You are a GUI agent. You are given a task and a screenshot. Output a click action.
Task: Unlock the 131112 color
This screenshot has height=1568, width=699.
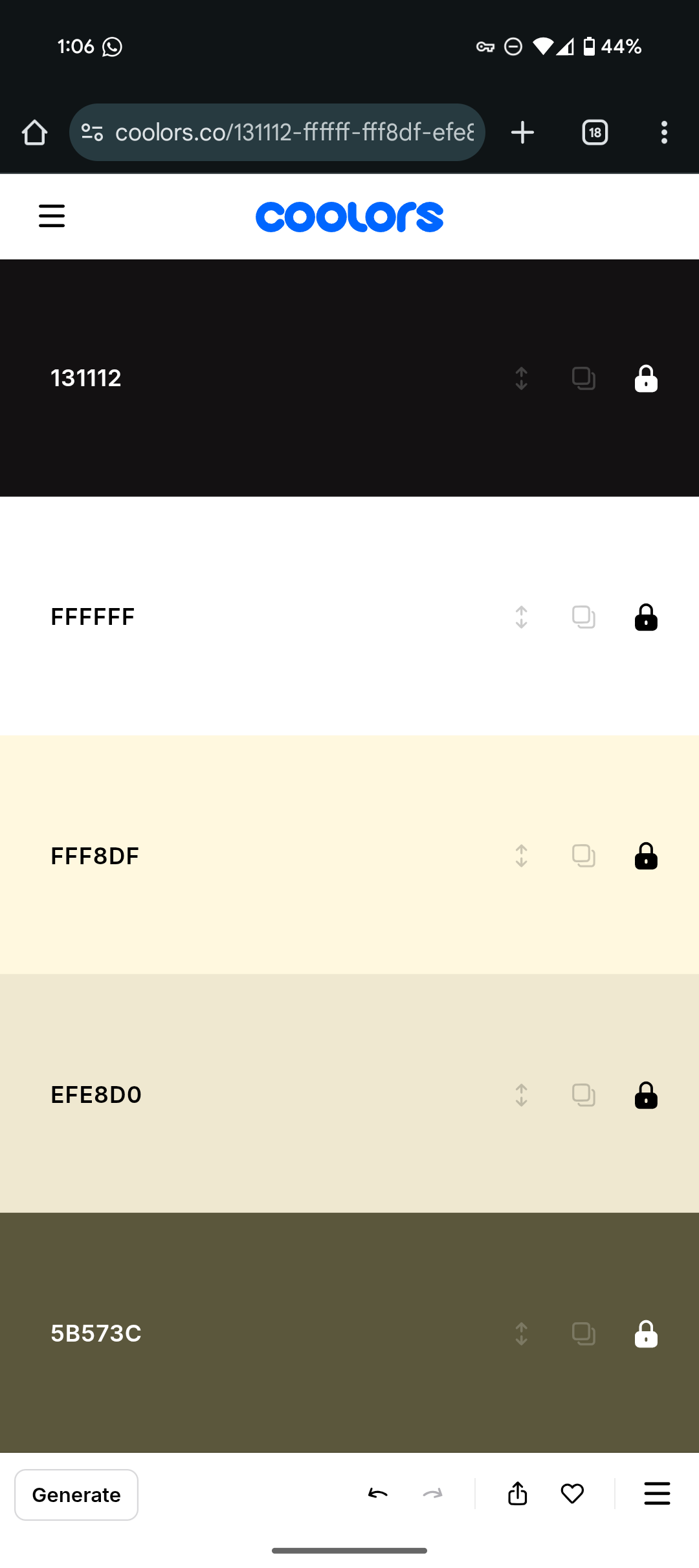[x=646, y=378]
